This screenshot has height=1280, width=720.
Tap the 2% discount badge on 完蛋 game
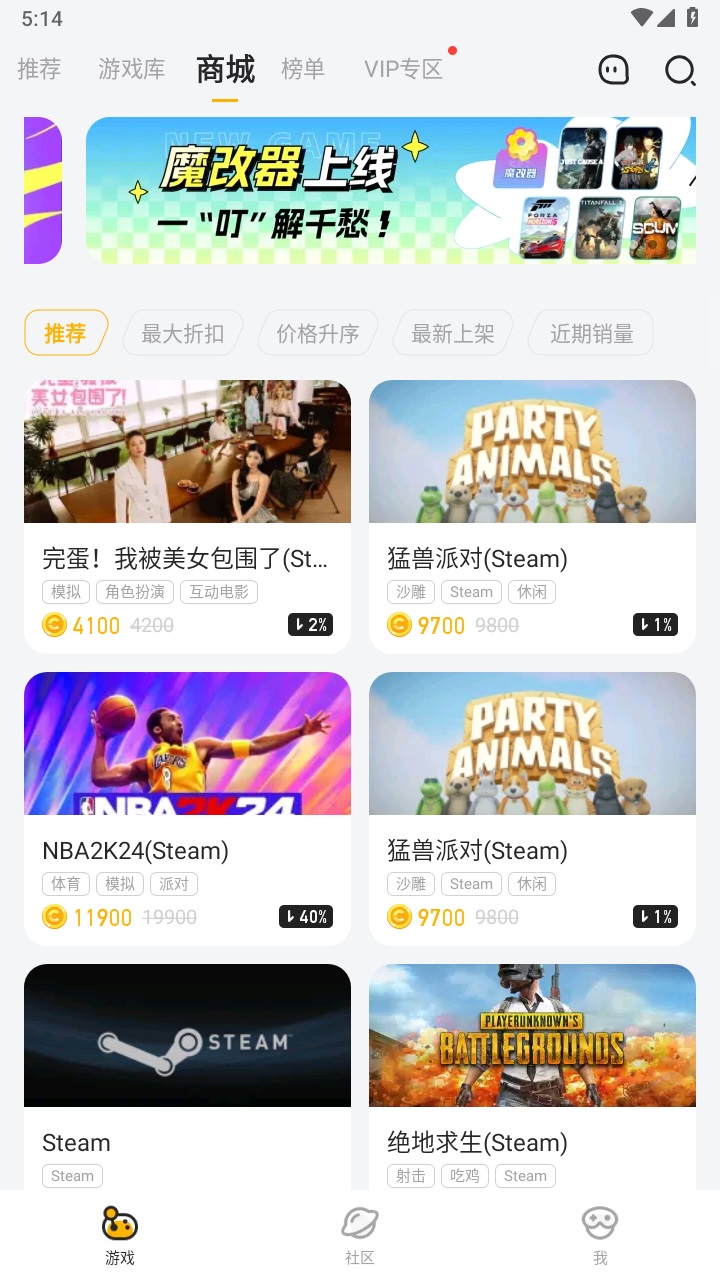coord(310,624)
